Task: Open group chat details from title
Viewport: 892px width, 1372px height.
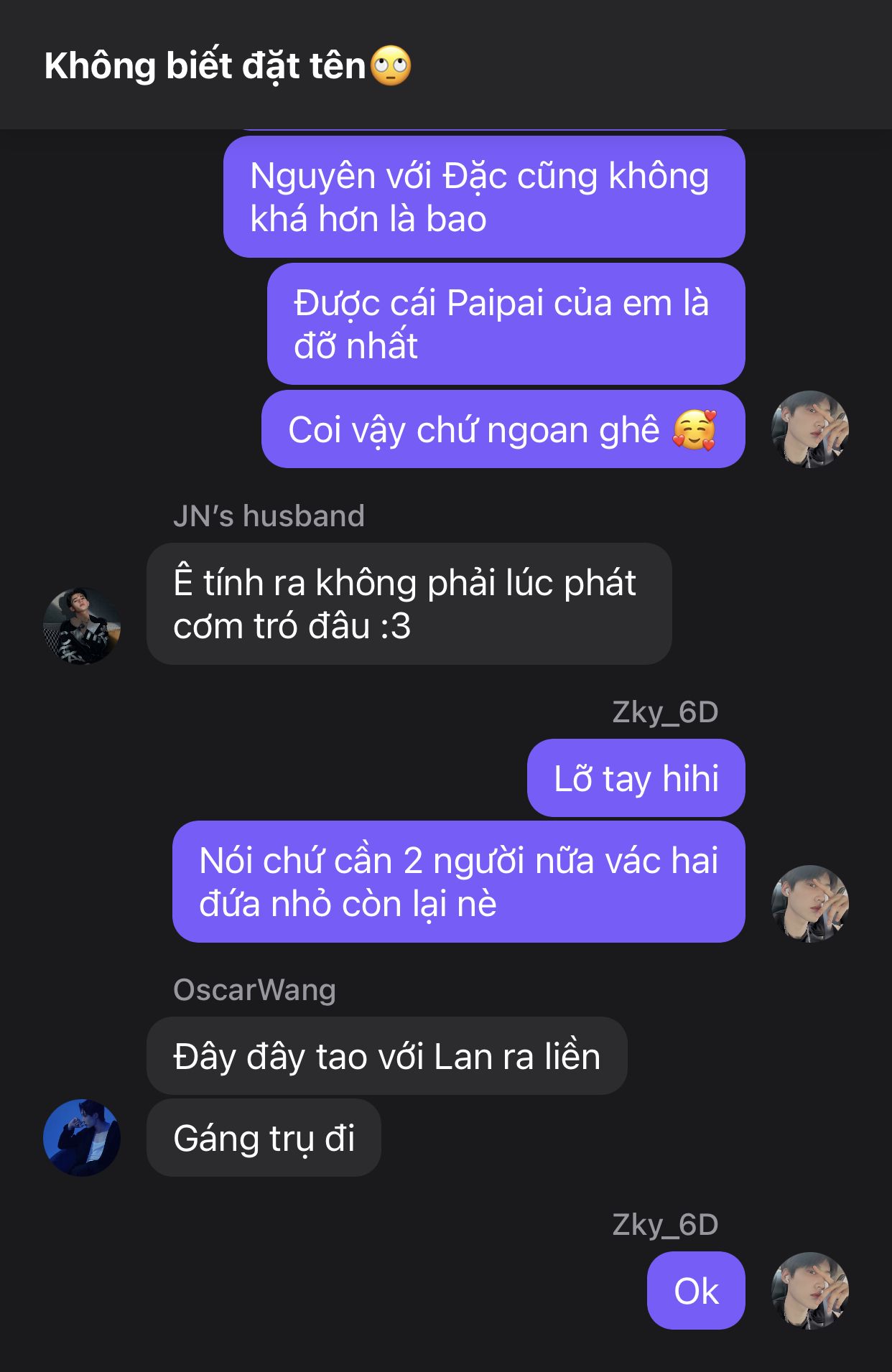Action: (227, 66)
